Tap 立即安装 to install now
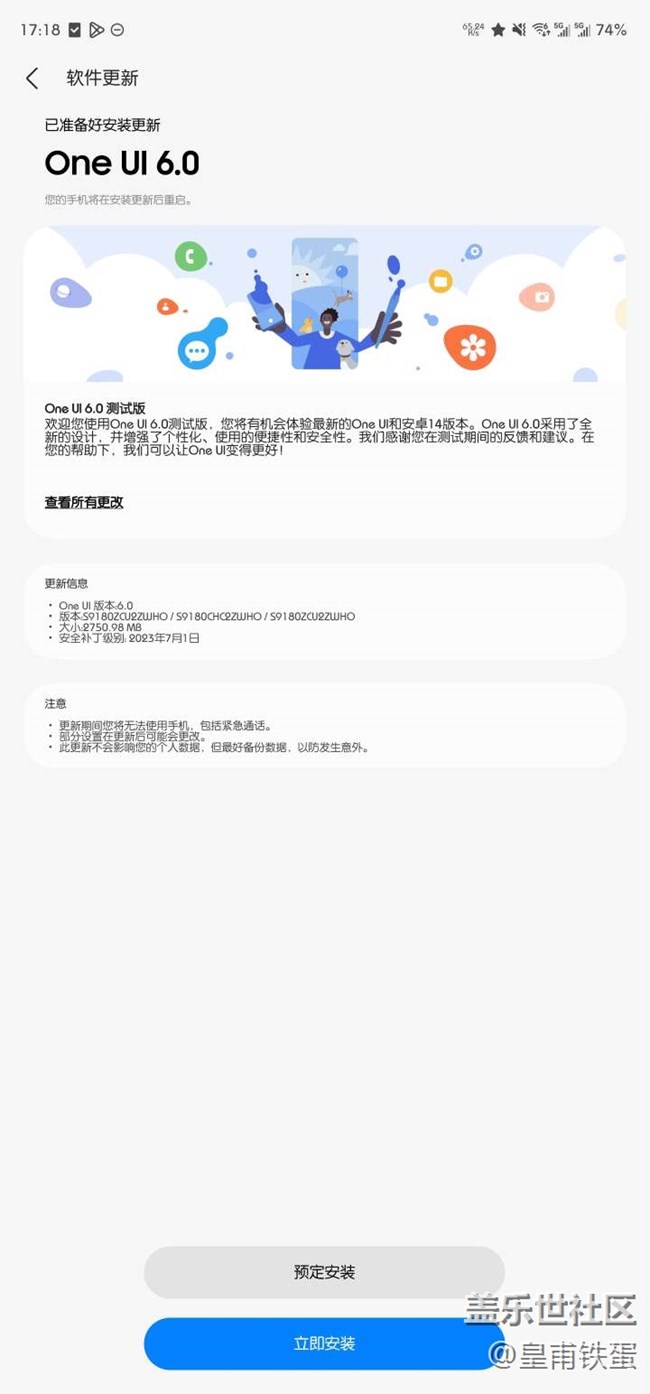This screenshot has height=1394, width=650. (324, 1343)
